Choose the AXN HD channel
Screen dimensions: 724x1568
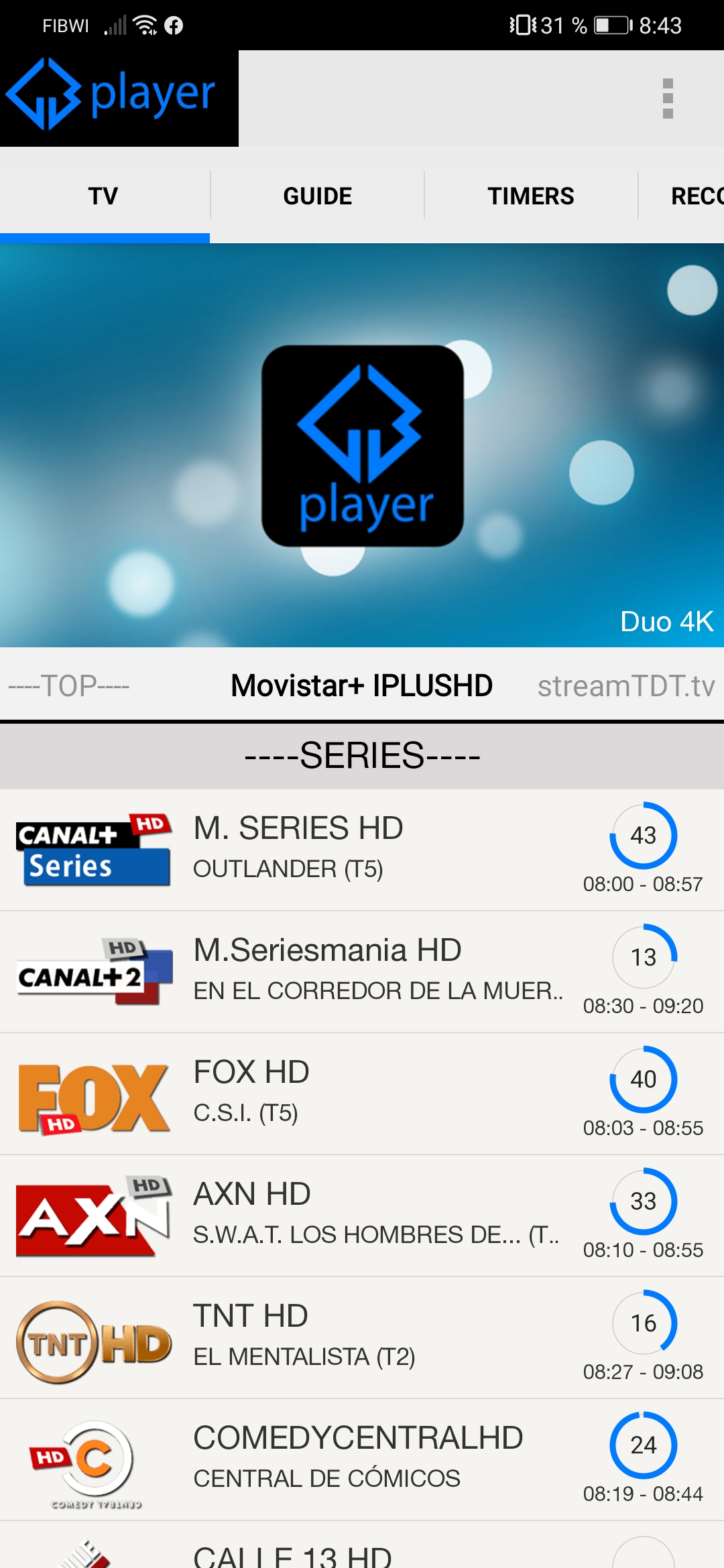(362, 1215)
